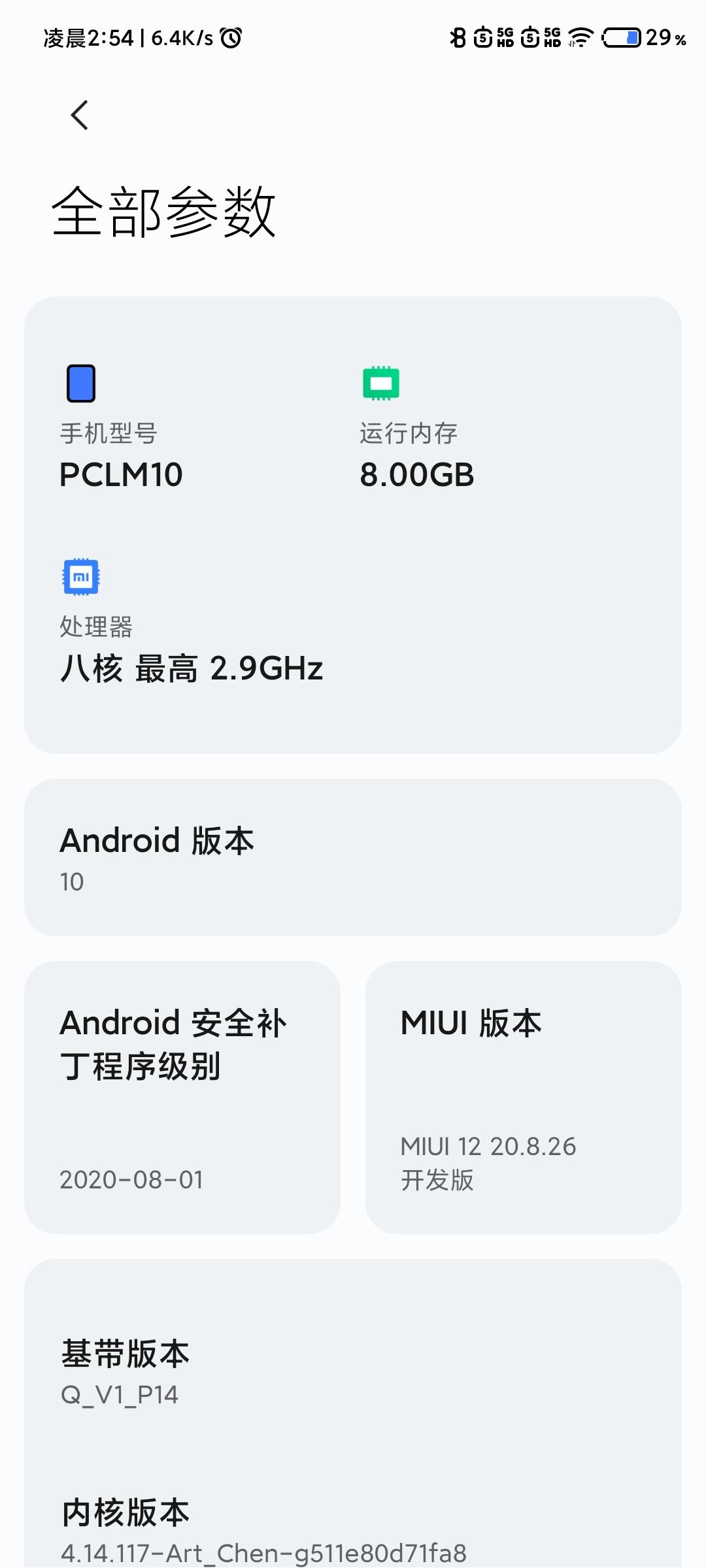Tap the MIUI 版本 card
Viewport: 706px width, 1568px height.
[x=523, y=1097]
